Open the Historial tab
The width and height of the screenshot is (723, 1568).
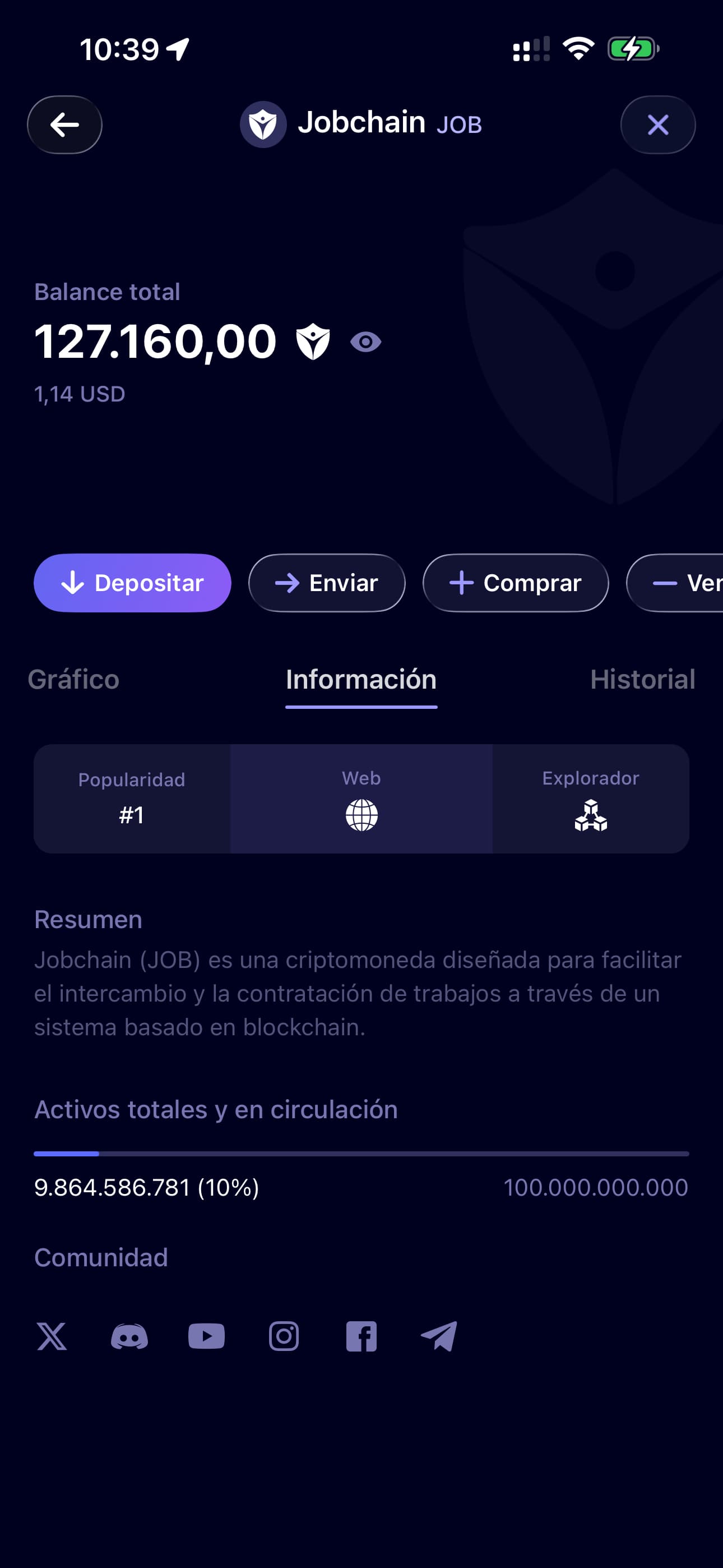coord(642,679)
